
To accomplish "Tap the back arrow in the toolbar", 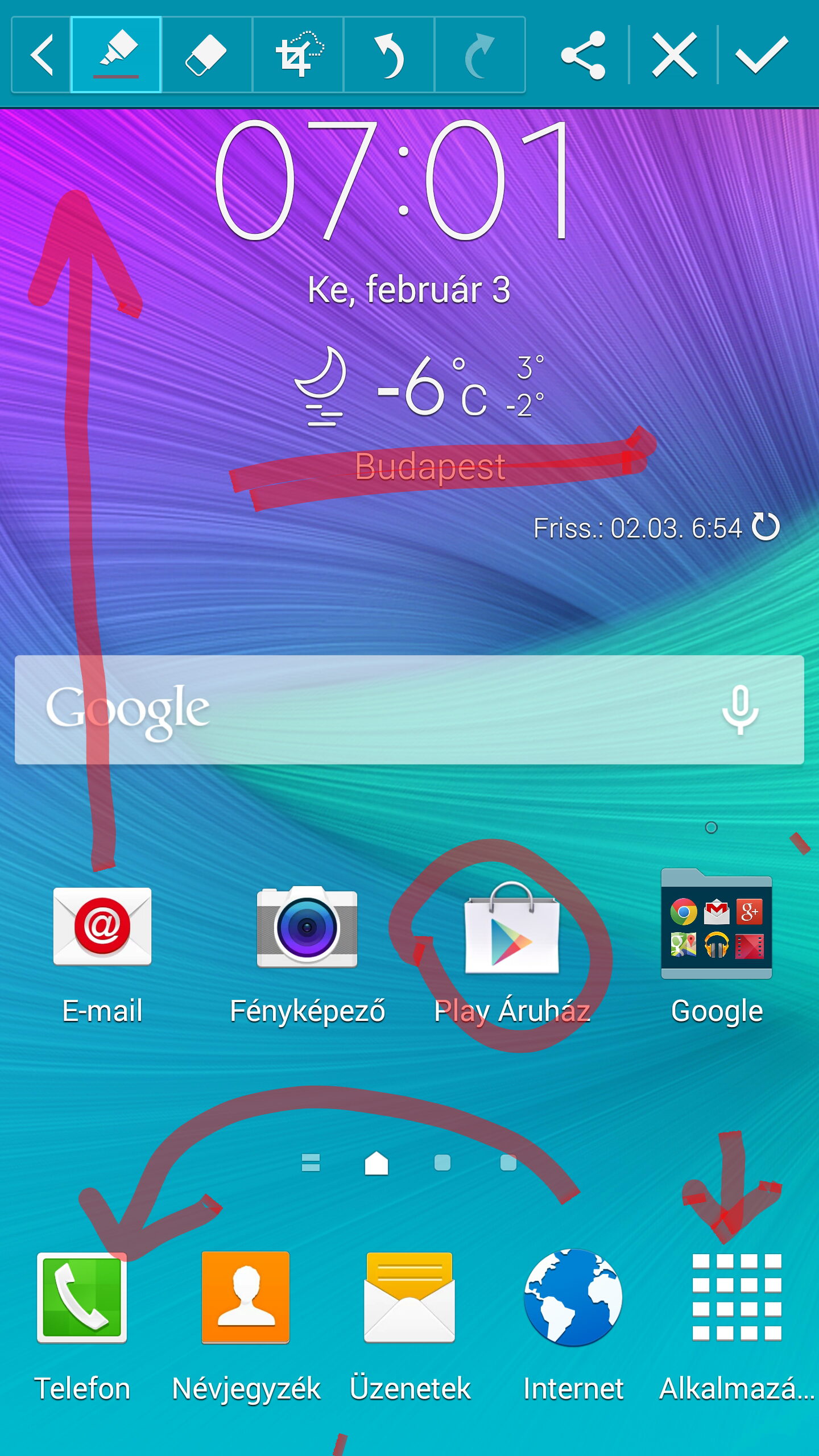I will [x=42, y=55].
